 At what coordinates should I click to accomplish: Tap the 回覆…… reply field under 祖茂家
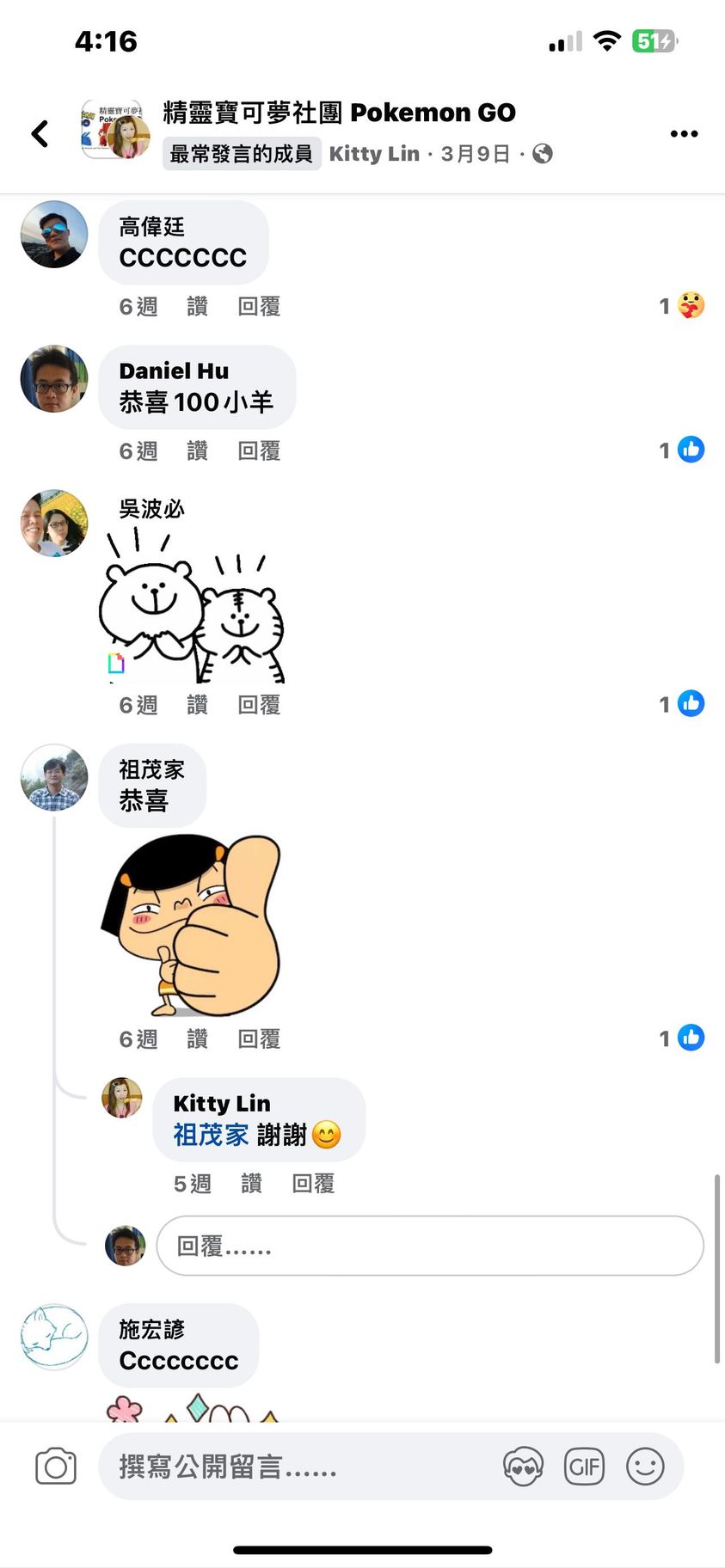point(430,1246)
